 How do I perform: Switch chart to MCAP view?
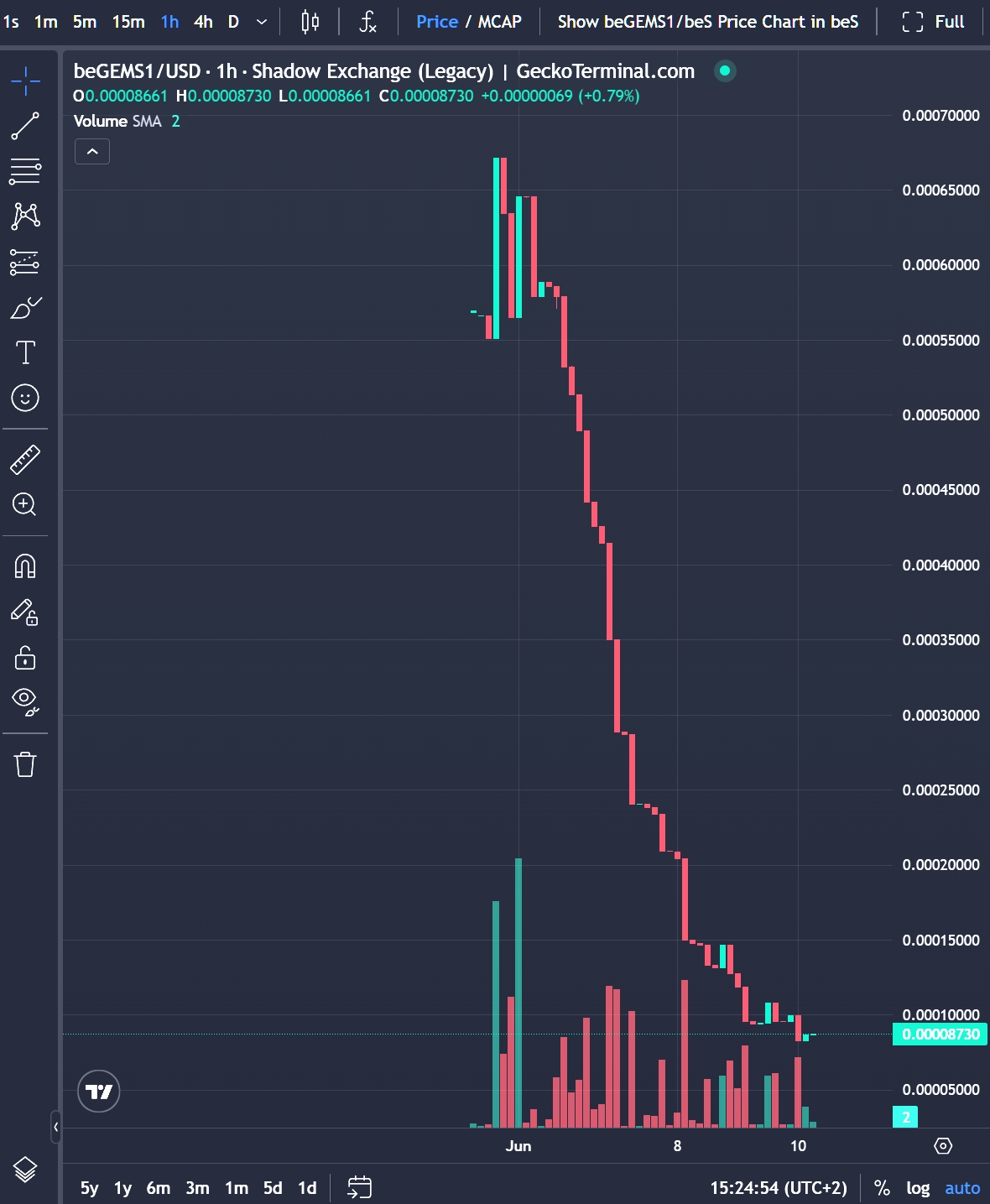coord(499,22)
